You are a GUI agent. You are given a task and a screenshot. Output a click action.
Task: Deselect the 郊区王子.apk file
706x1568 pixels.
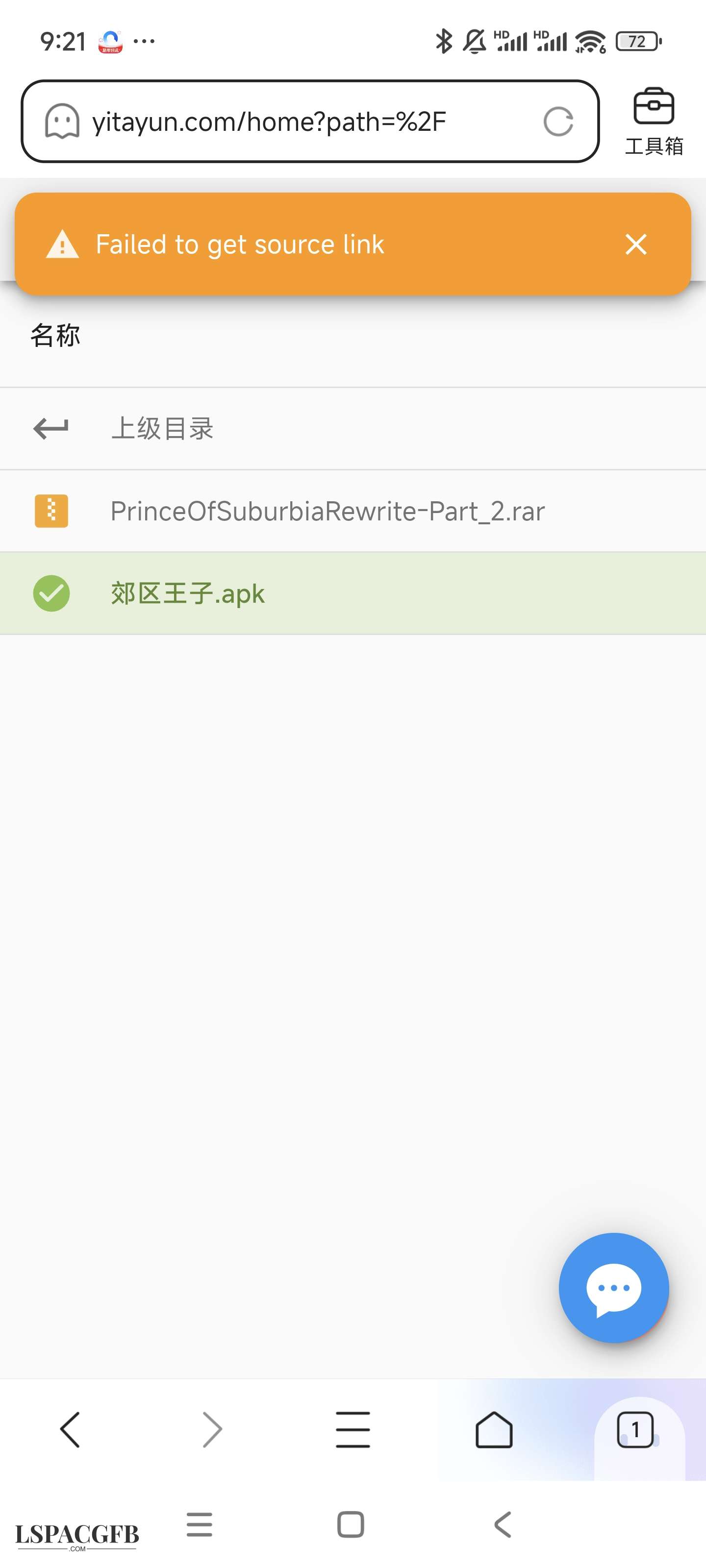click(x=52, y=593)
